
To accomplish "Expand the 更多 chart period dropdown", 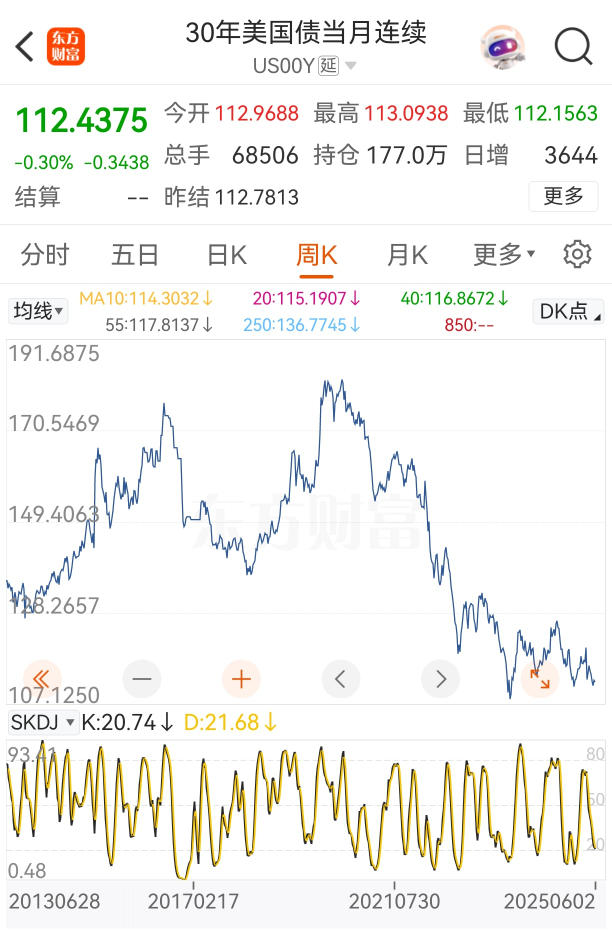I will (x=504, y=255).
